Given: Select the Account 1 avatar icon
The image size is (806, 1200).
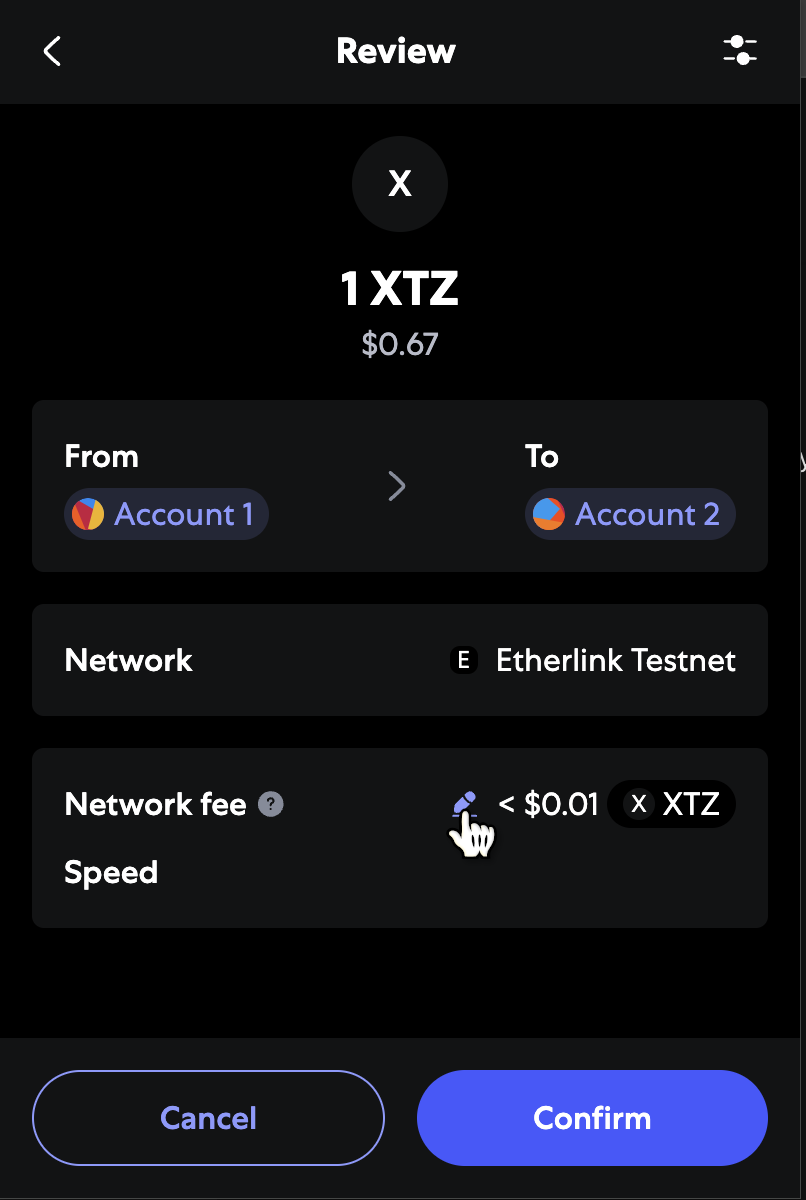Looking at the screenshot, I should [89, 514].
